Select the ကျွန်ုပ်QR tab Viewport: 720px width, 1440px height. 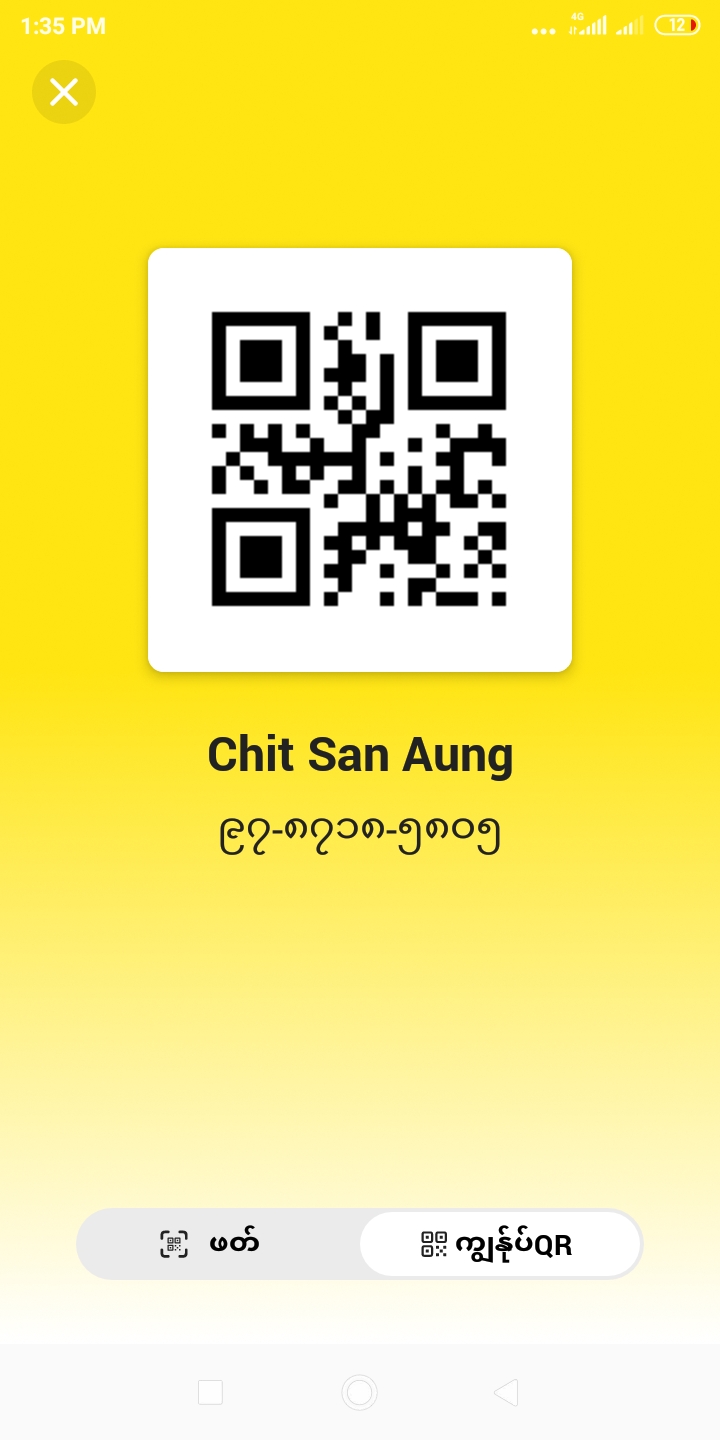pyautogui.click(x=499, y=1244)
